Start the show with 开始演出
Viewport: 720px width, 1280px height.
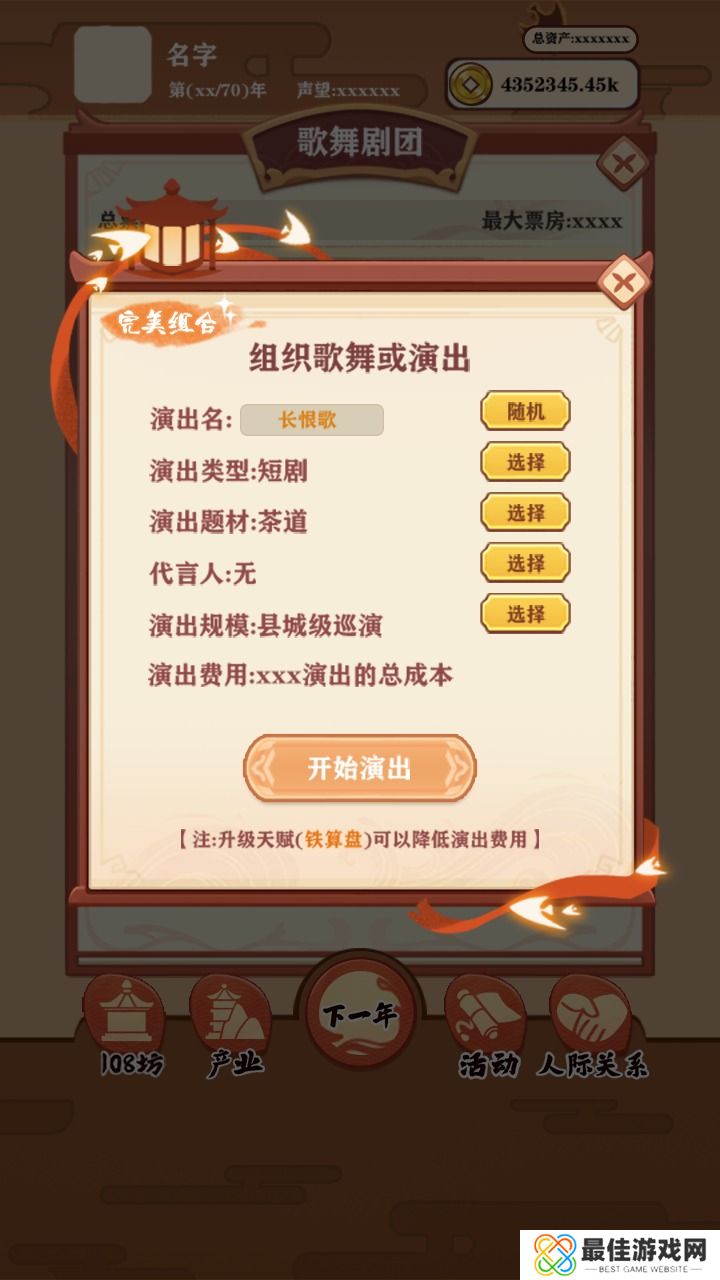[360, 768]
